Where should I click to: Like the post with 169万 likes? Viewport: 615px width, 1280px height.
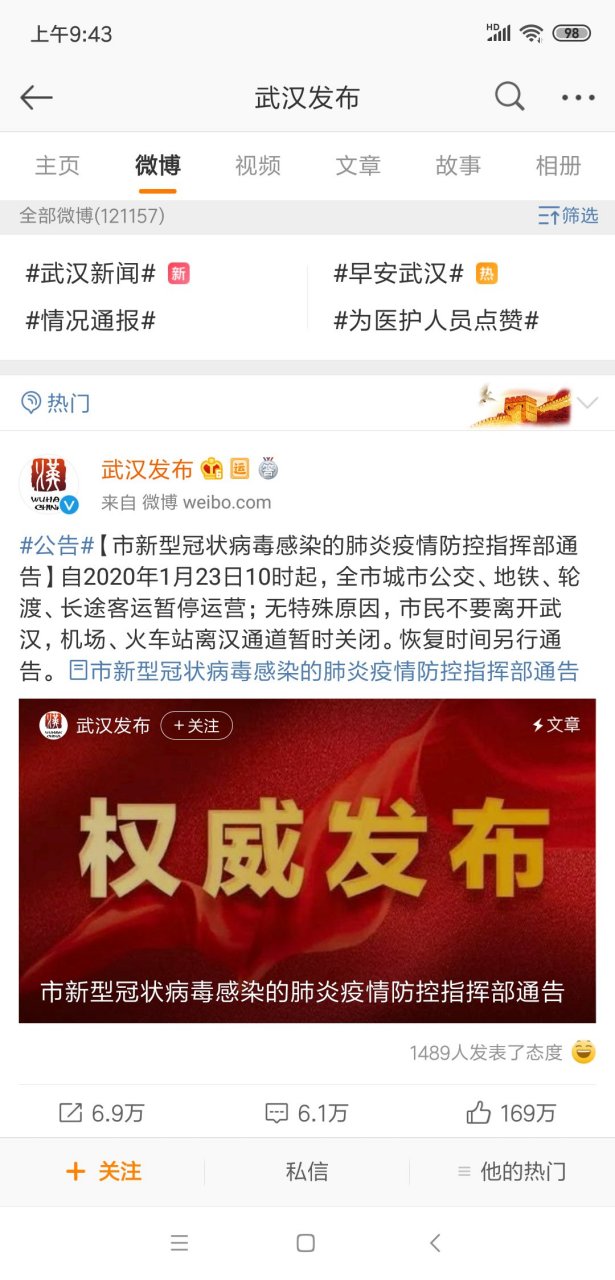click(511, 1113)
